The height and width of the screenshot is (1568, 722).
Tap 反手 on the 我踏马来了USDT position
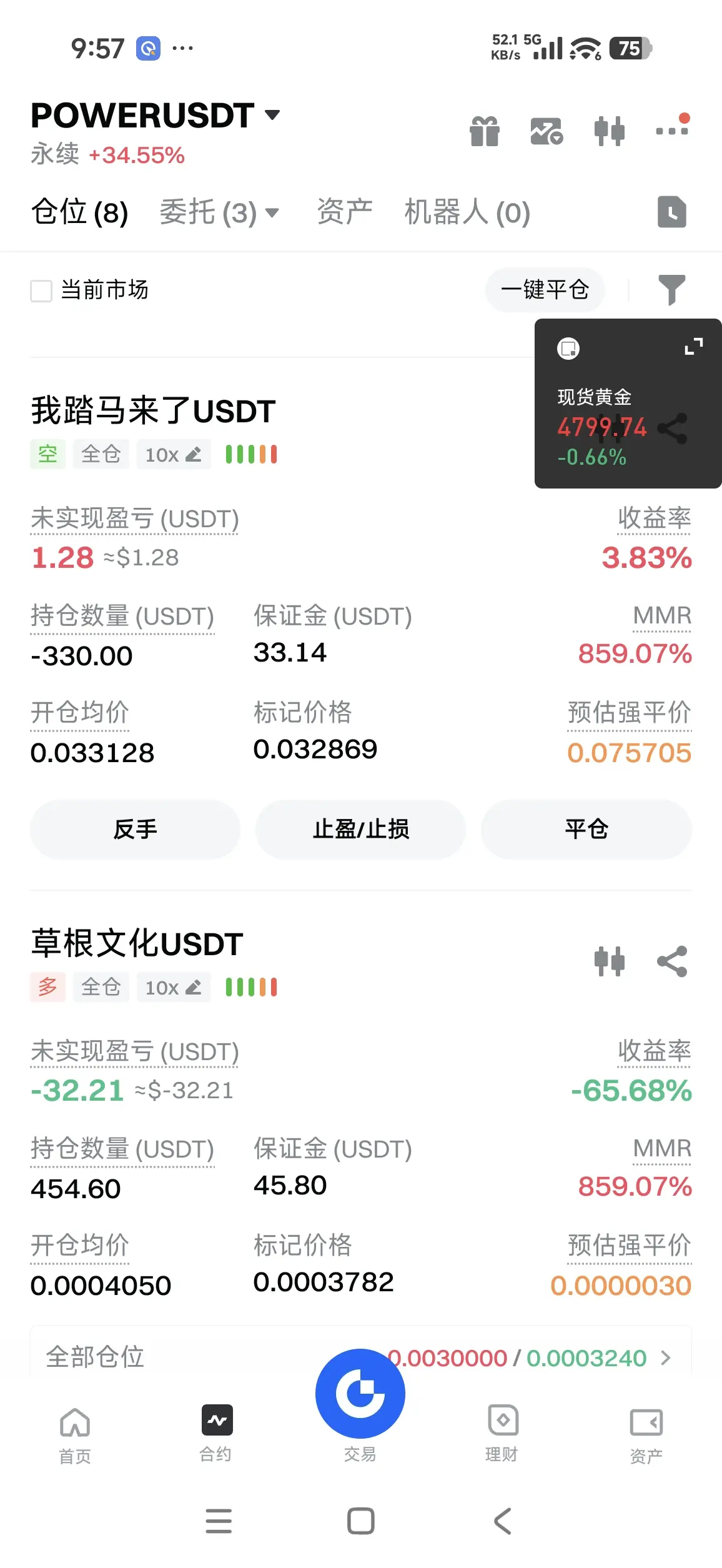click(x=135, y=830)
